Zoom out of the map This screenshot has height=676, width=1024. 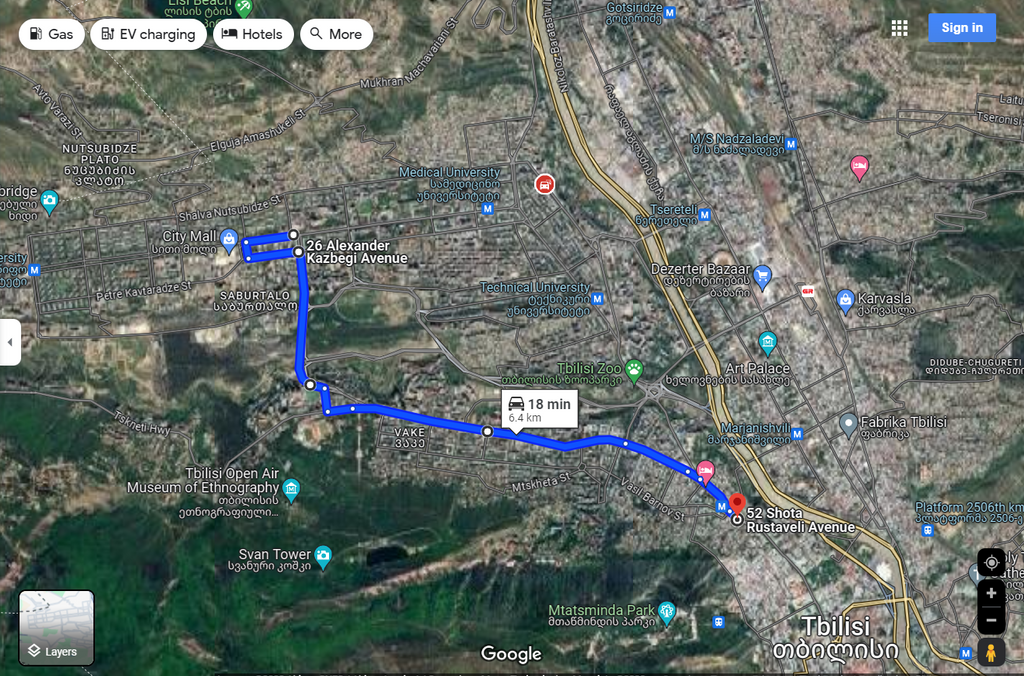[991, 619]
